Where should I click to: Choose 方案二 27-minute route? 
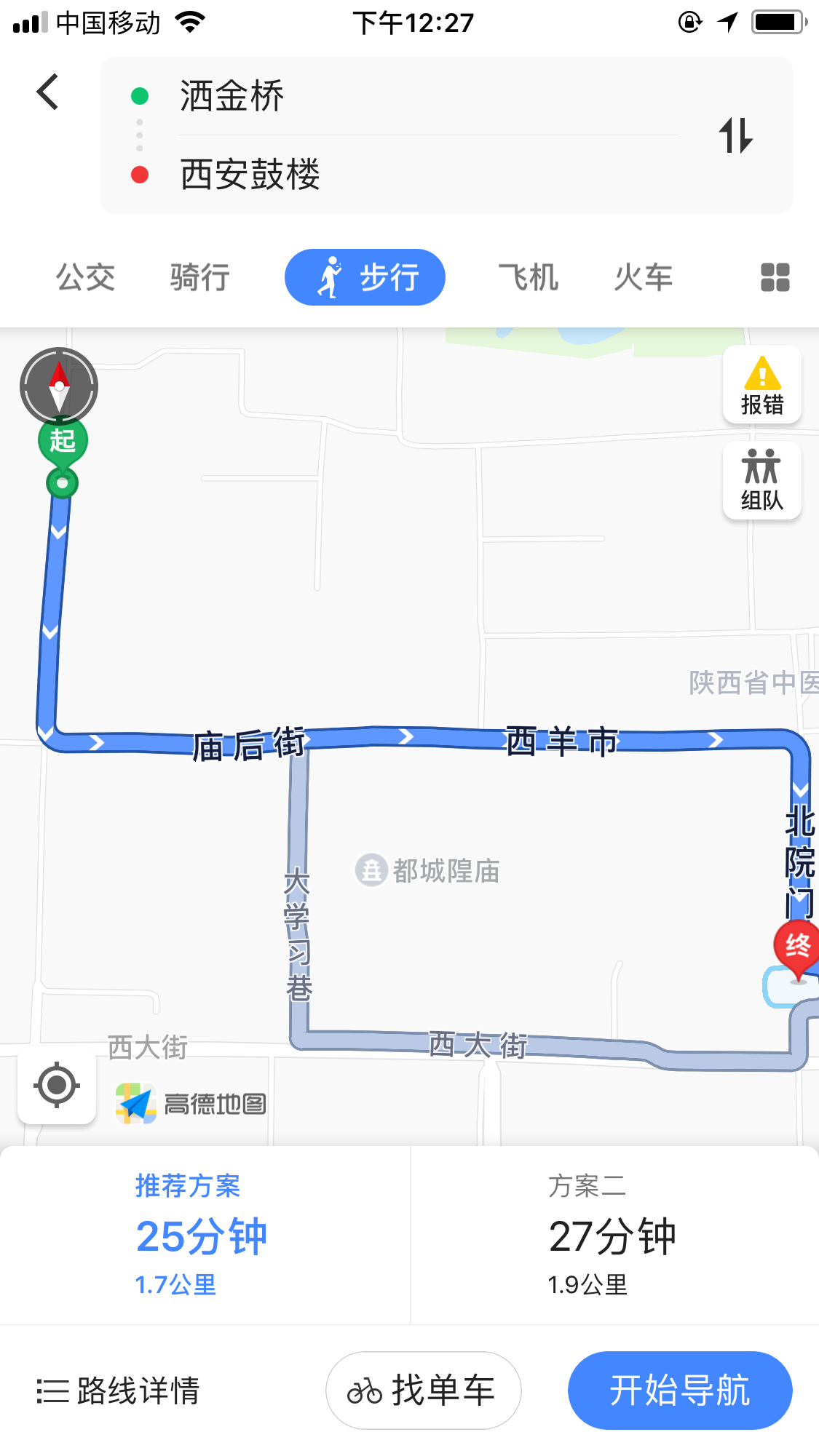coord(613,1235)
